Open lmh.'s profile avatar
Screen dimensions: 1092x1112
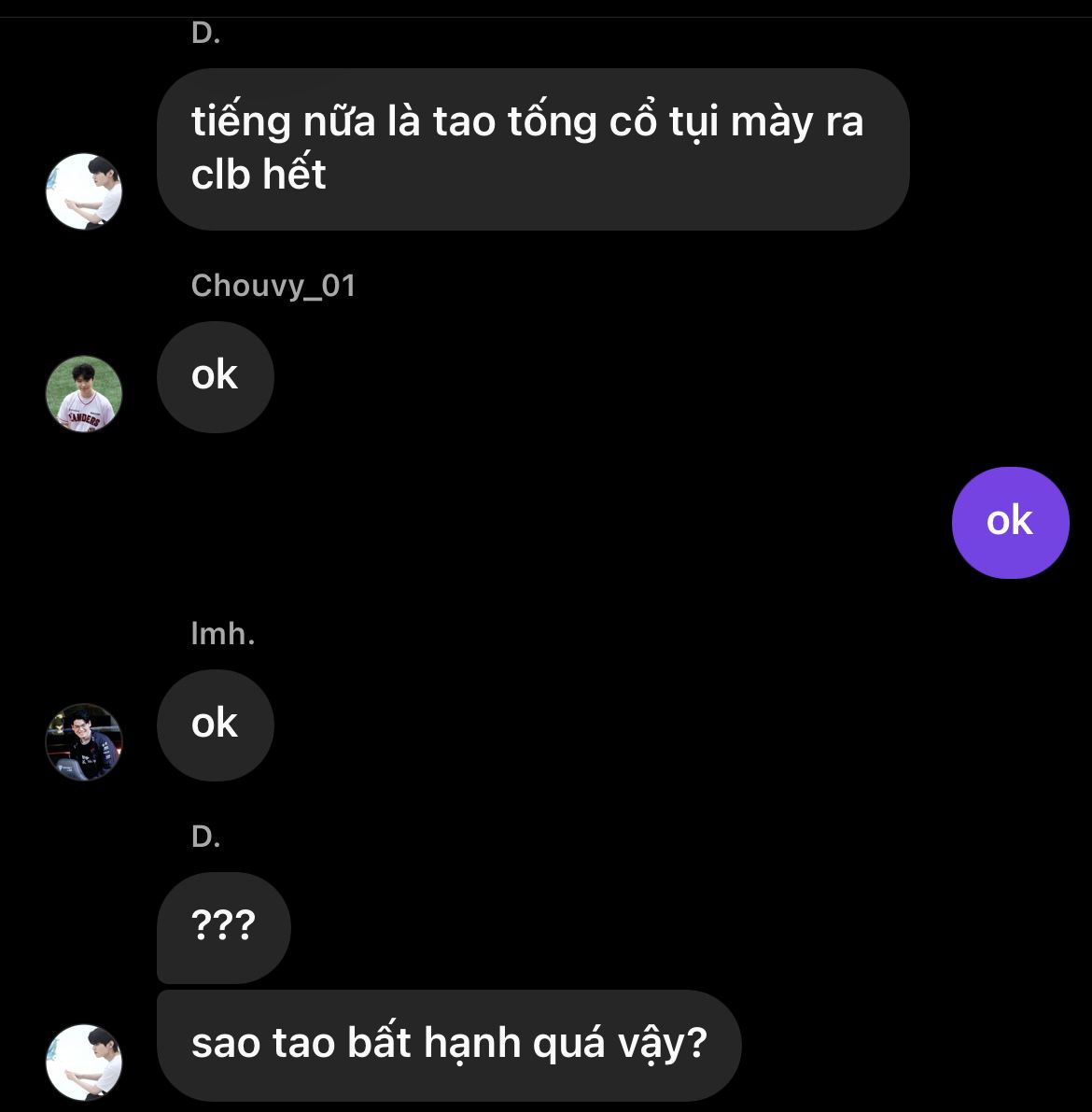(x=84, y=741)
